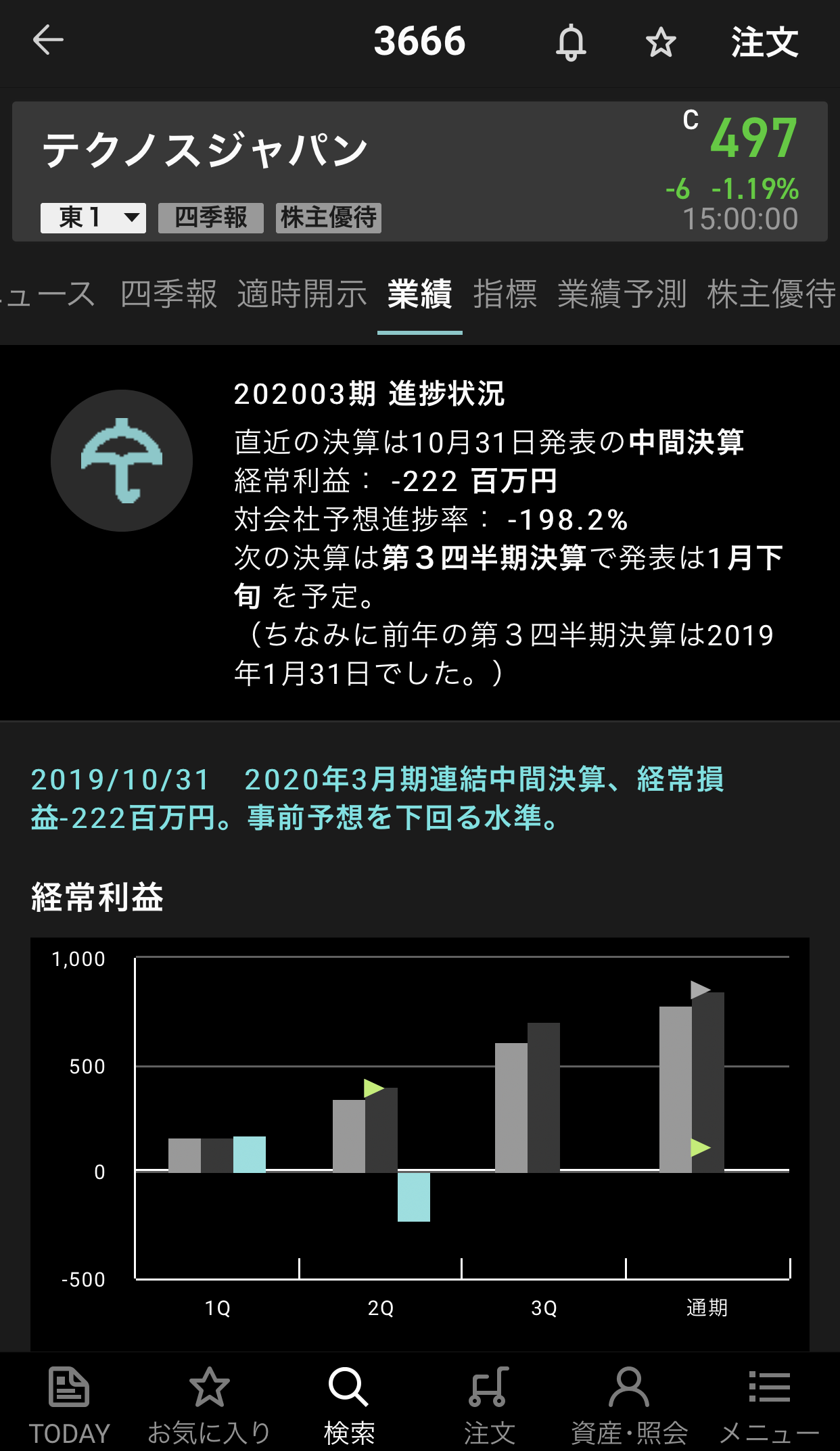Select the 業績 tab
The height and width of the screenshot is (1451, 840).
[419, 294]
